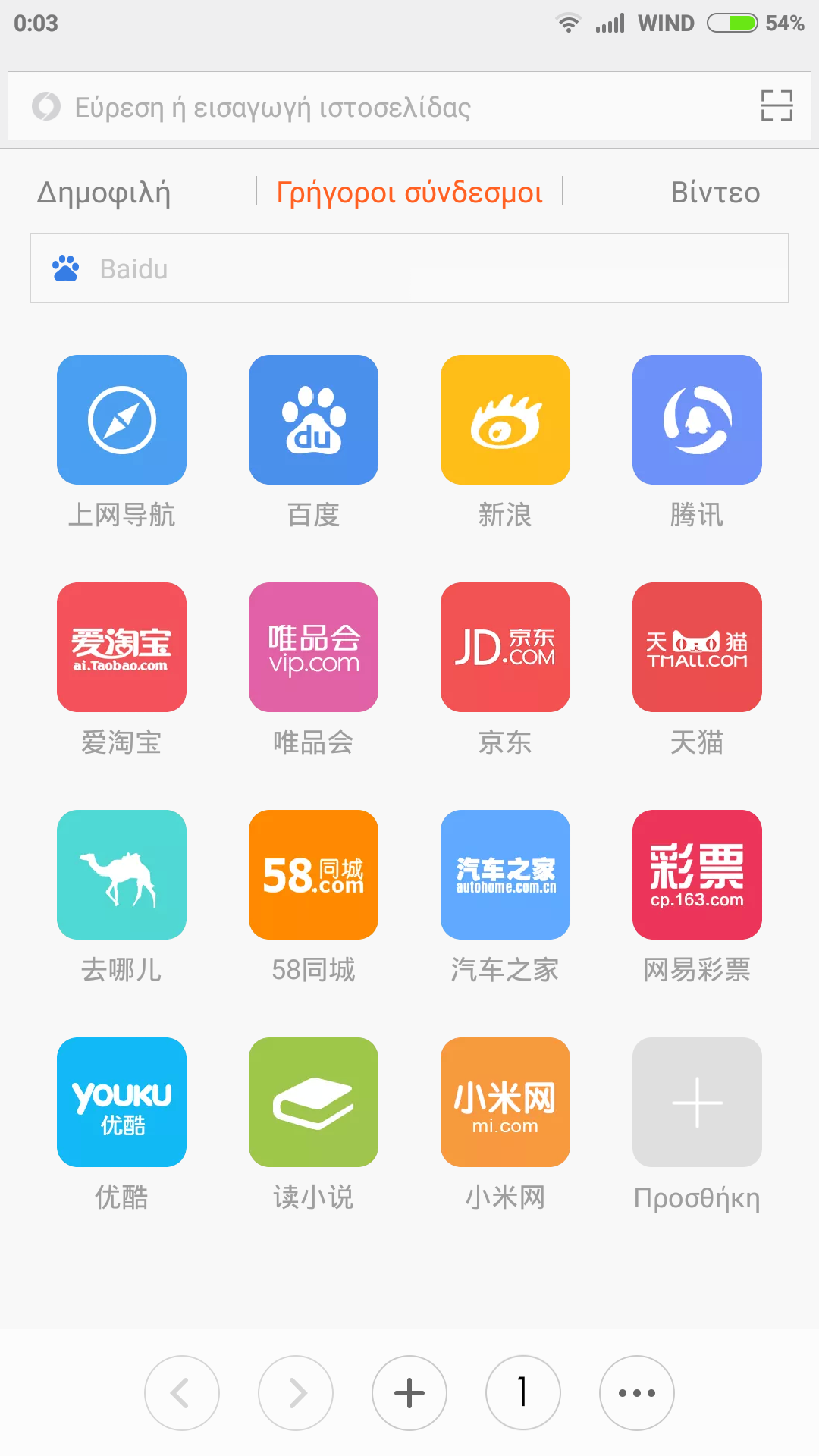Open the 爱淘宝 shortcut
Screen dimensions: 819x1456
[121, 648]
